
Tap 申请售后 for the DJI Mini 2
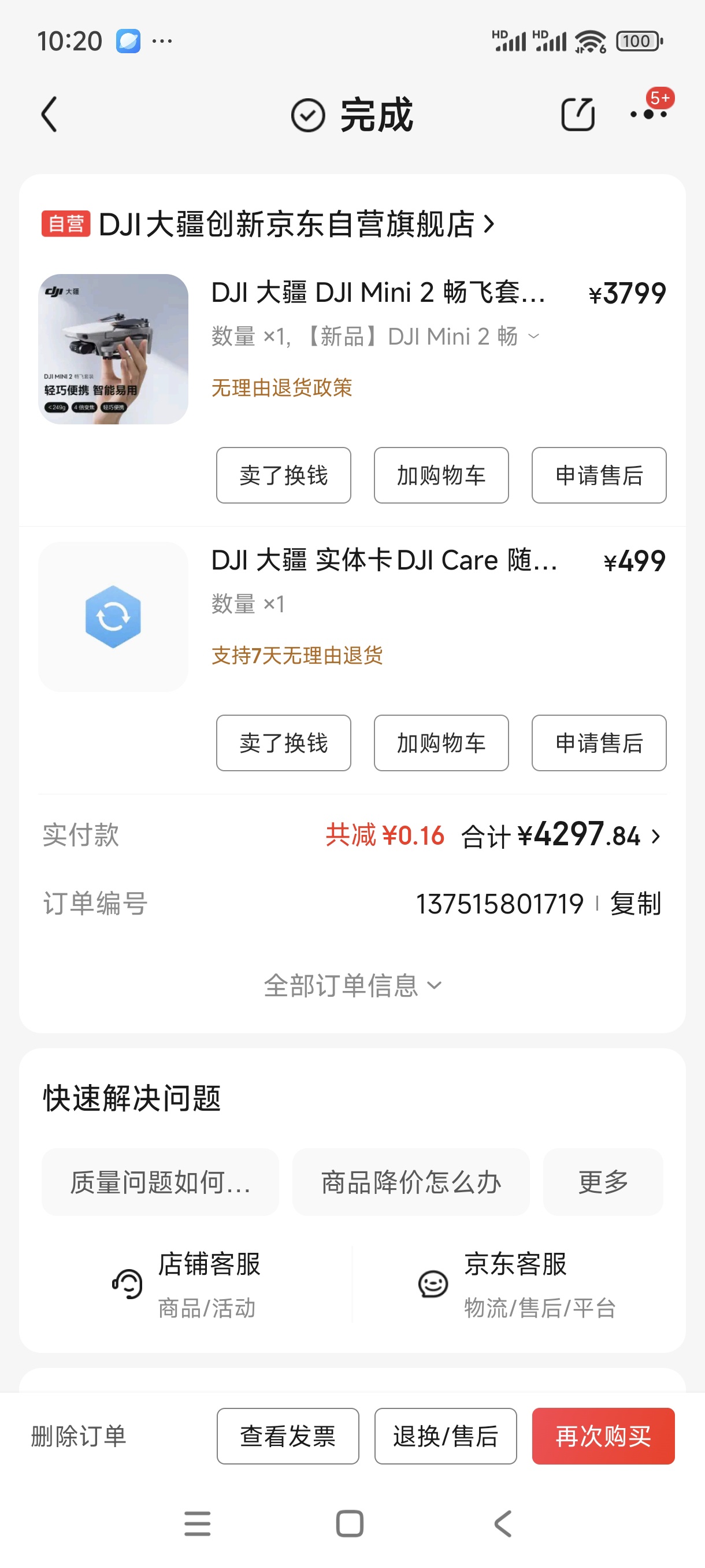click(599, 475)
